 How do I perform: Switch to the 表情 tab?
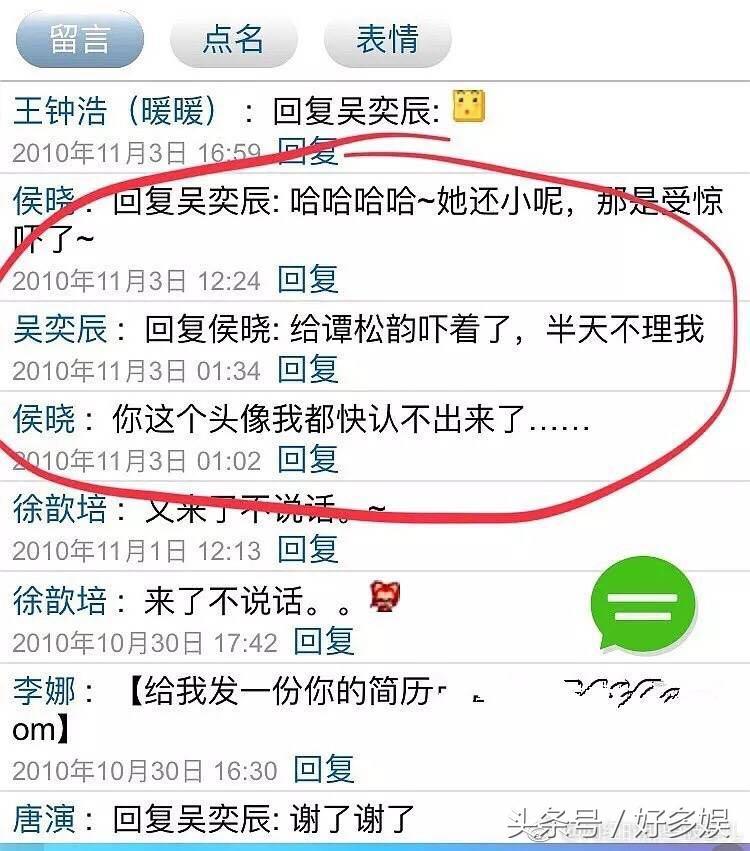(387, 41)
